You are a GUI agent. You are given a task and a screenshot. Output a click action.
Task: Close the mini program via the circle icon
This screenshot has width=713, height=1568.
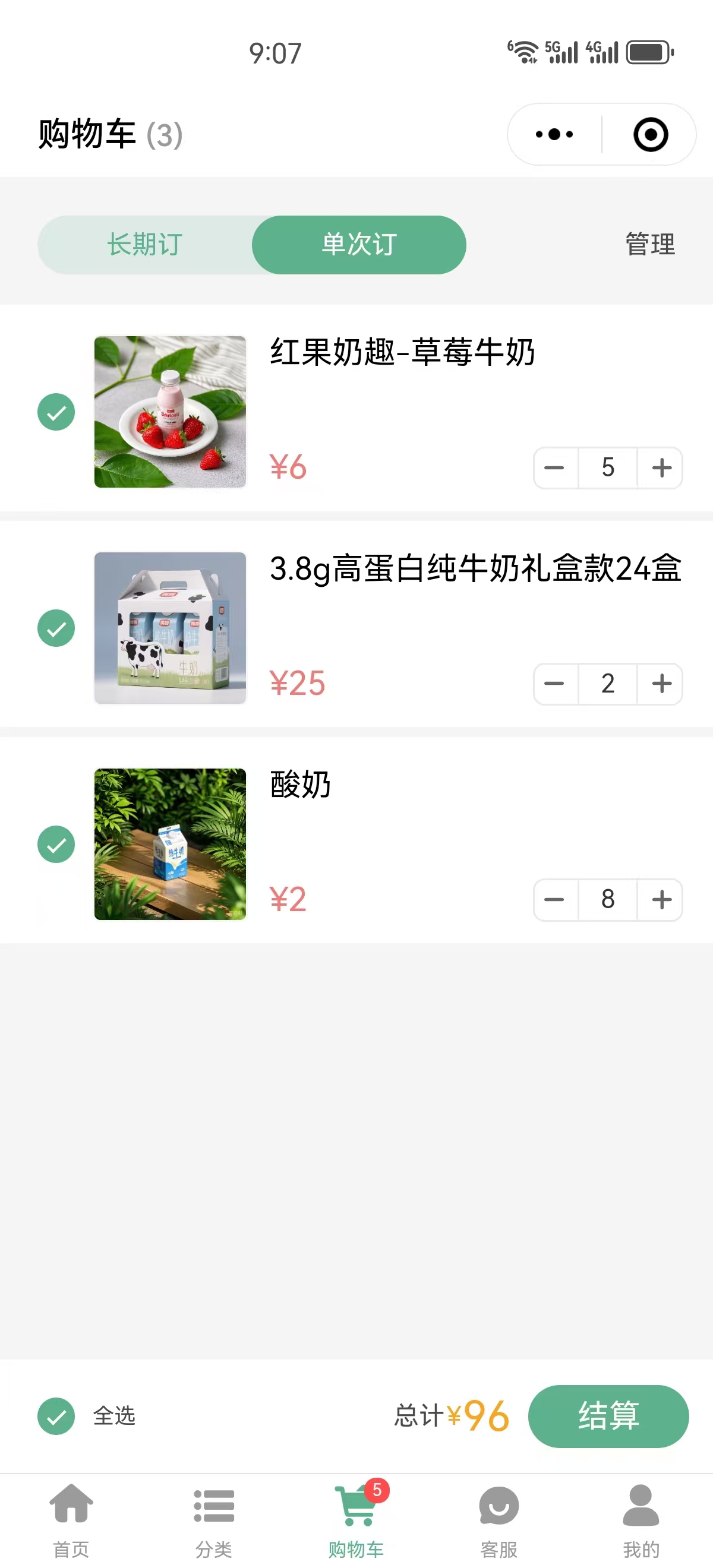click(650, 134)
